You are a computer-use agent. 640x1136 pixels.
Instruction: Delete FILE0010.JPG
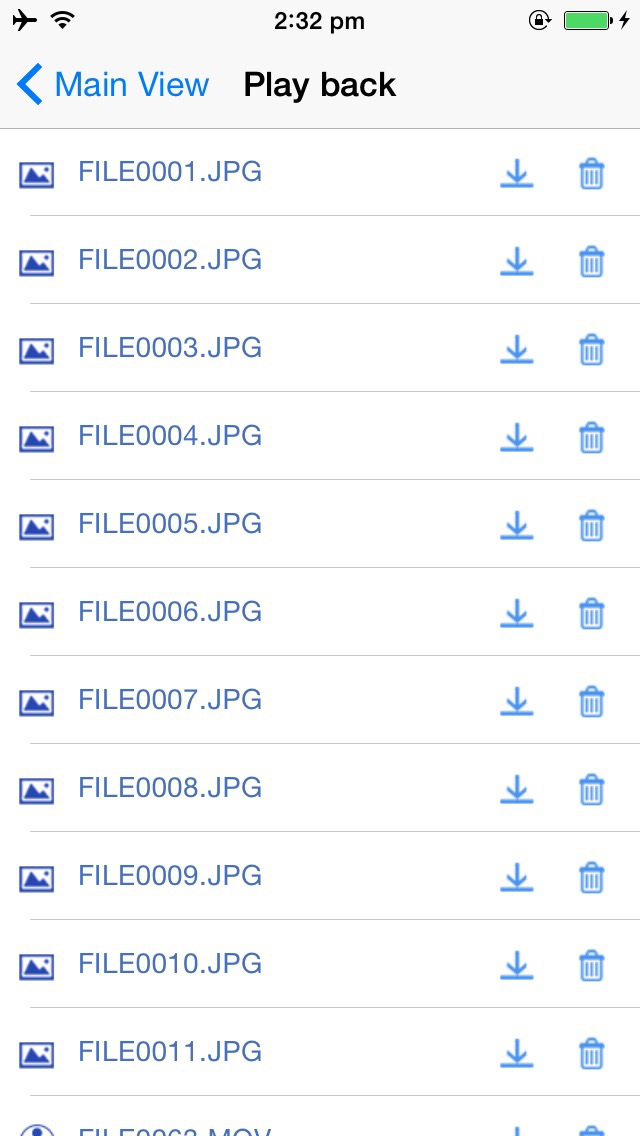(x=591, y=965)
